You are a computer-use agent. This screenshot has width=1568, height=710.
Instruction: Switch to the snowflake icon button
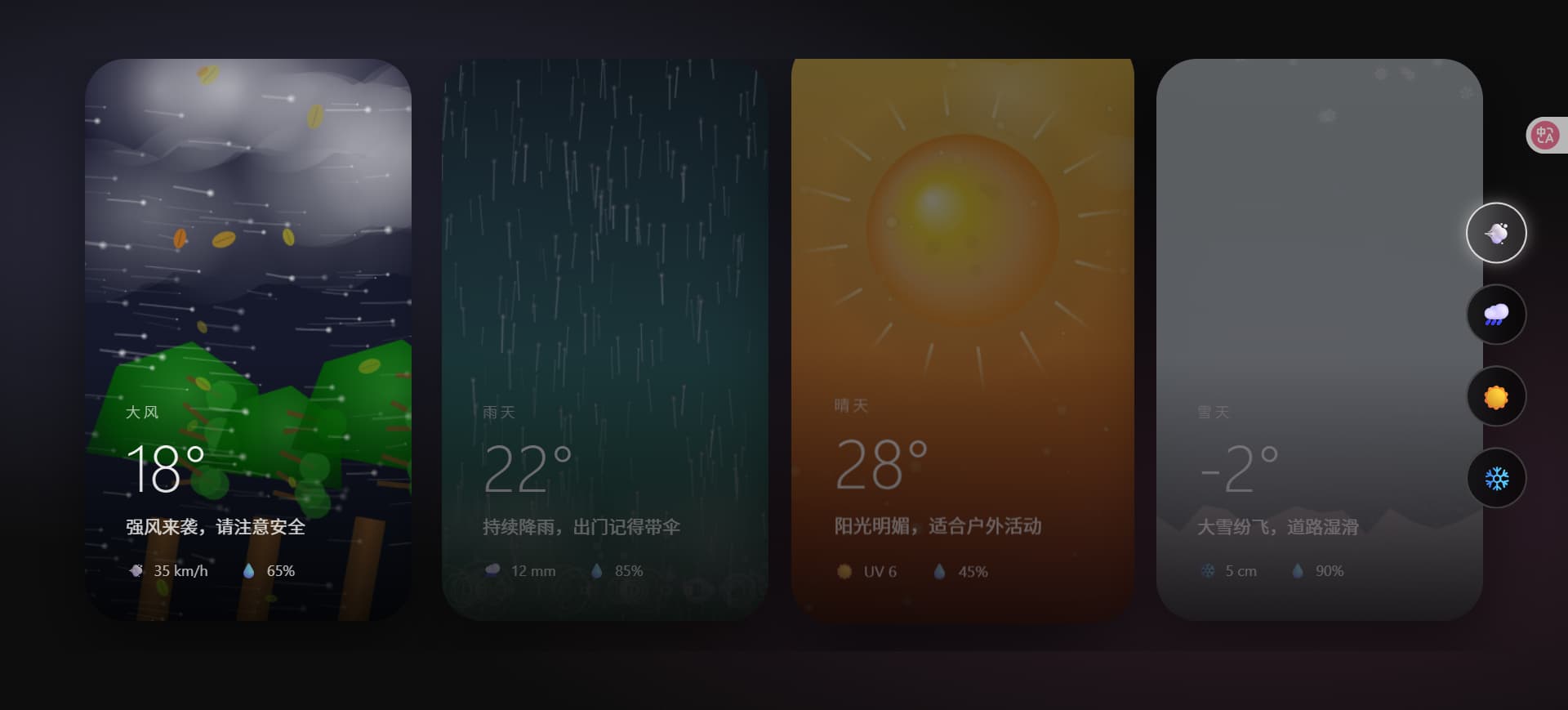pyautogui.click(x=1496, y=478)
